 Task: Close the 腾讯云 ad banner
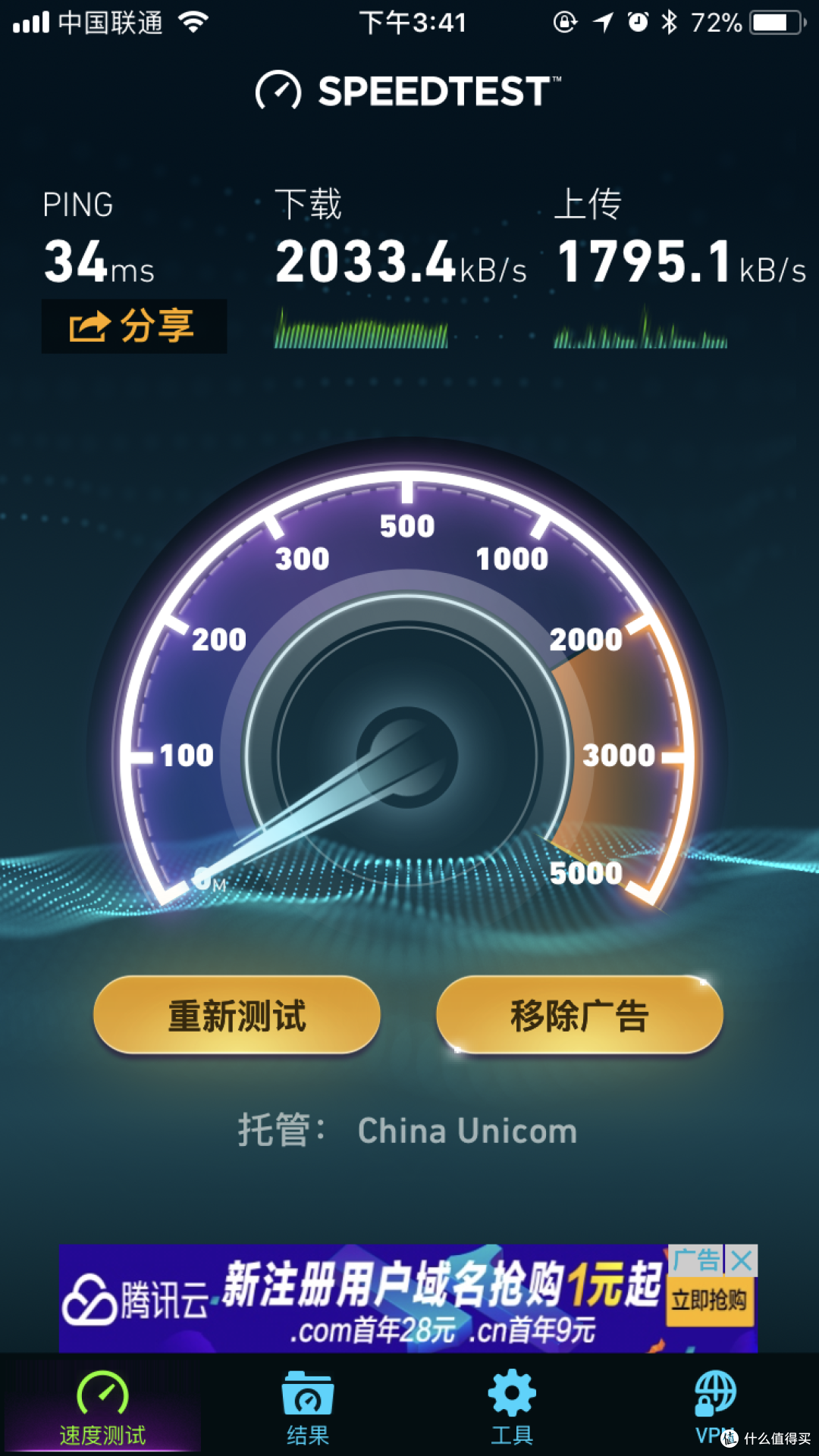(x=742, y=1260)
